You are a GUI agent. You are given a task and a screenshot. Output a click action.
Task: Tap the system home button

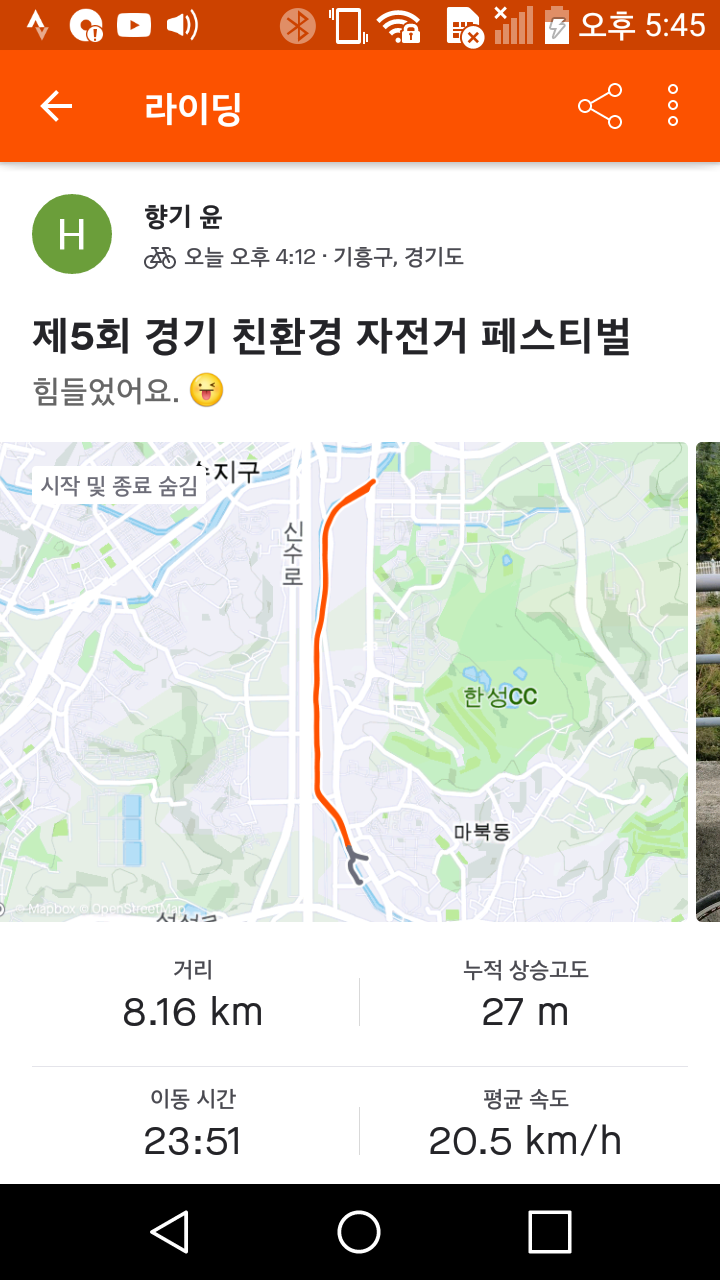(x=359, y=1231)
